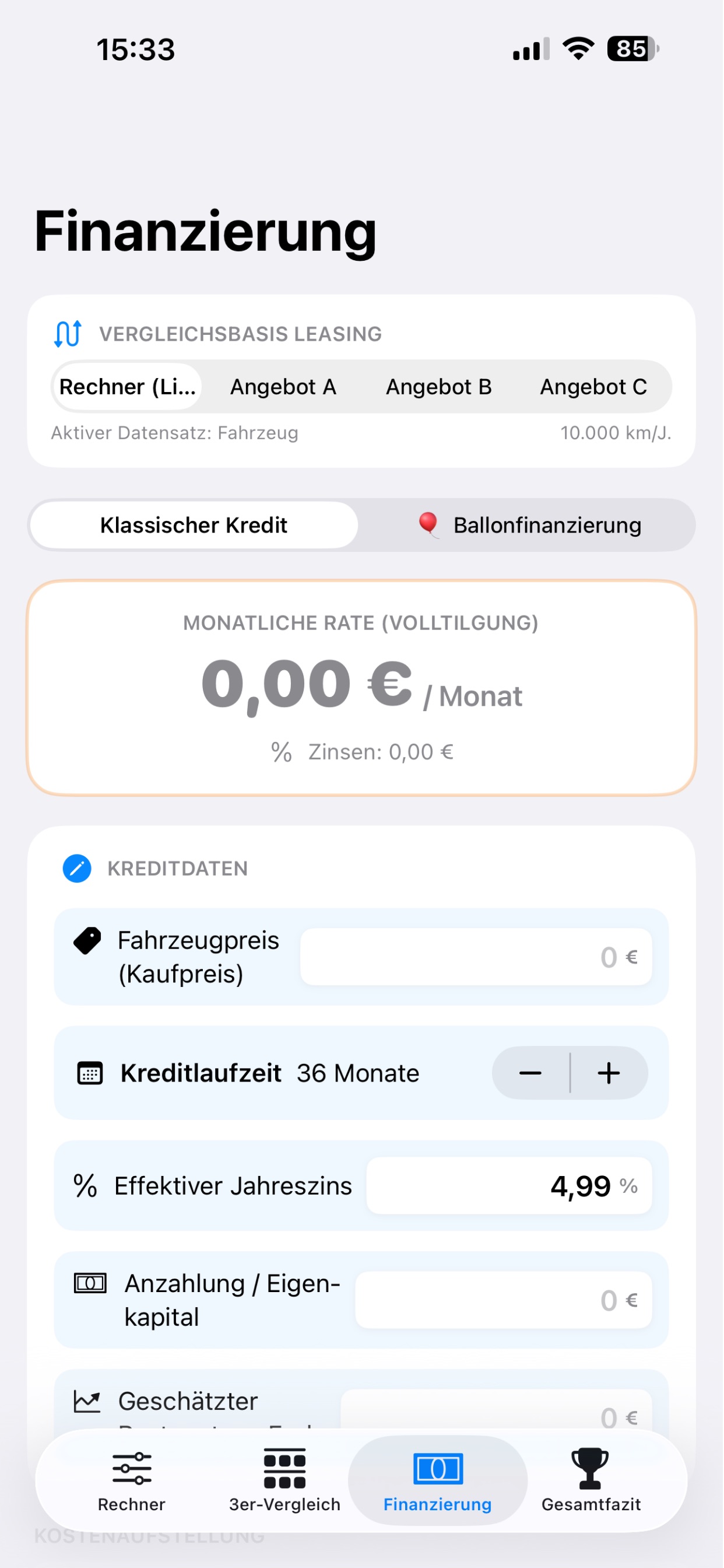This screenshot has width=724, height=1568.
Task: Tap the Anzahlung / Eigenkapital input field
Action: pos(504,1300)
